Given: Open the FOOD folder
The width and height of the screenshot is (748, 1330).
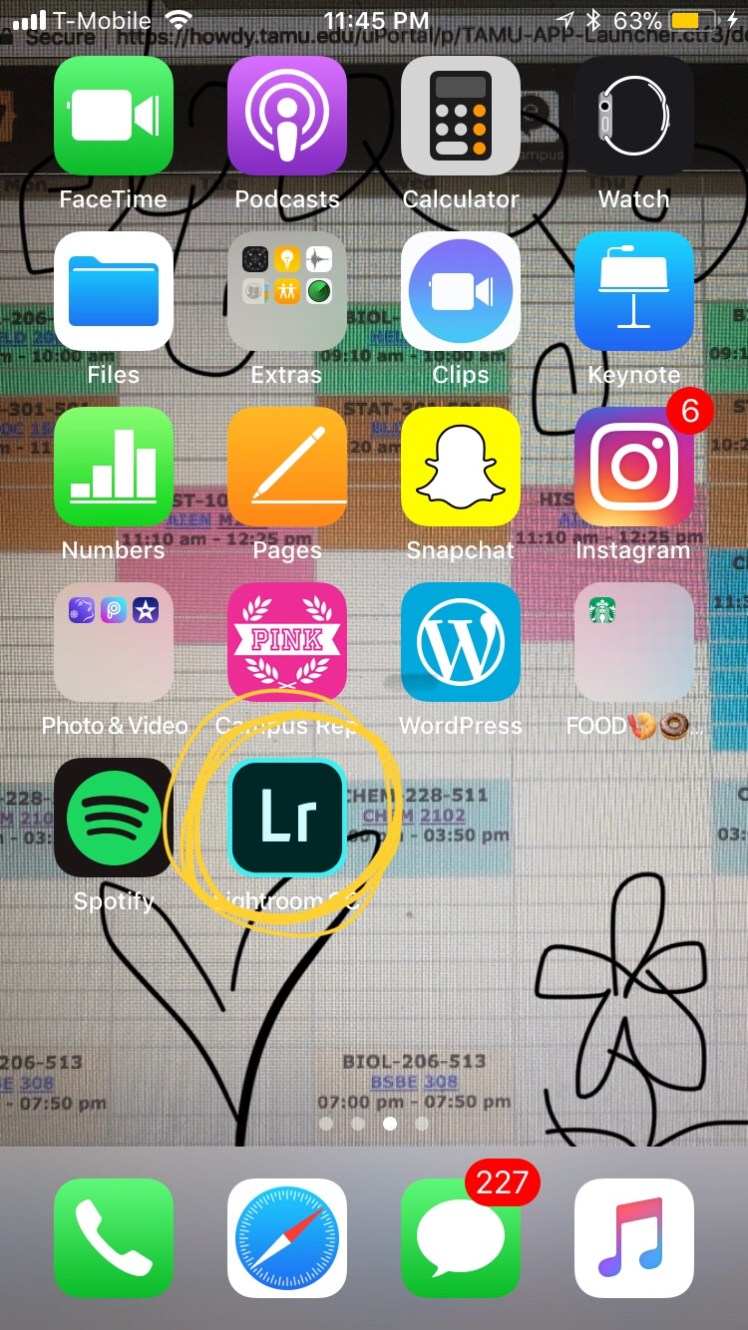Looking at the screenshot, I should (634, 642).
